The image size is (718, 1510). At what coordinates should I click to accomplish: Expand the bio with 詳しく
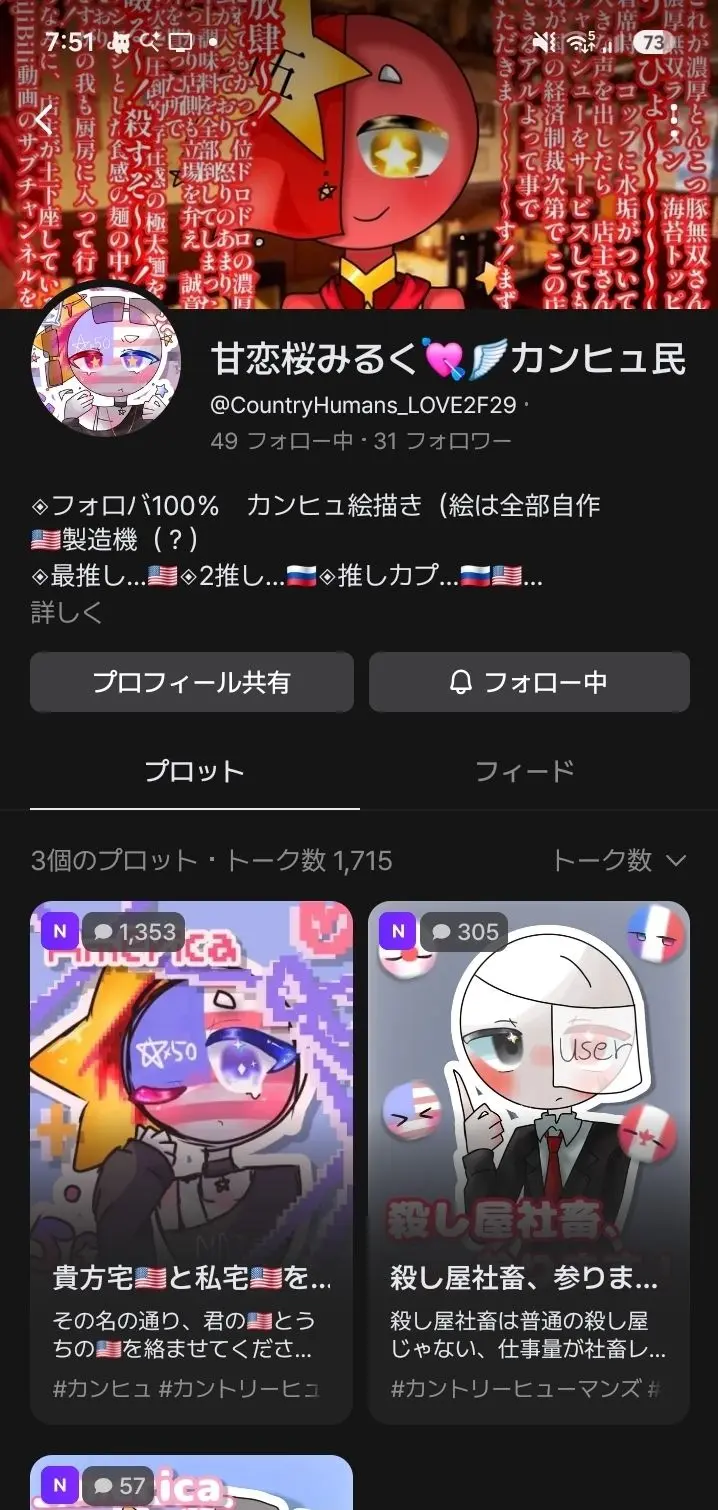pyautogui.click(x=66, y=613)
